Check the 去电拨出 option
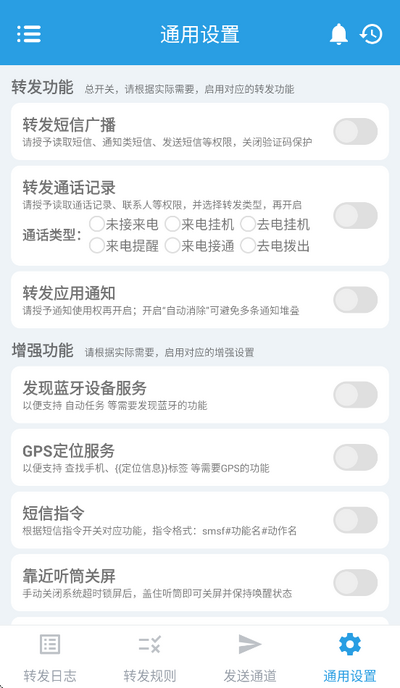The image size is (400, 688). [275, 245]
